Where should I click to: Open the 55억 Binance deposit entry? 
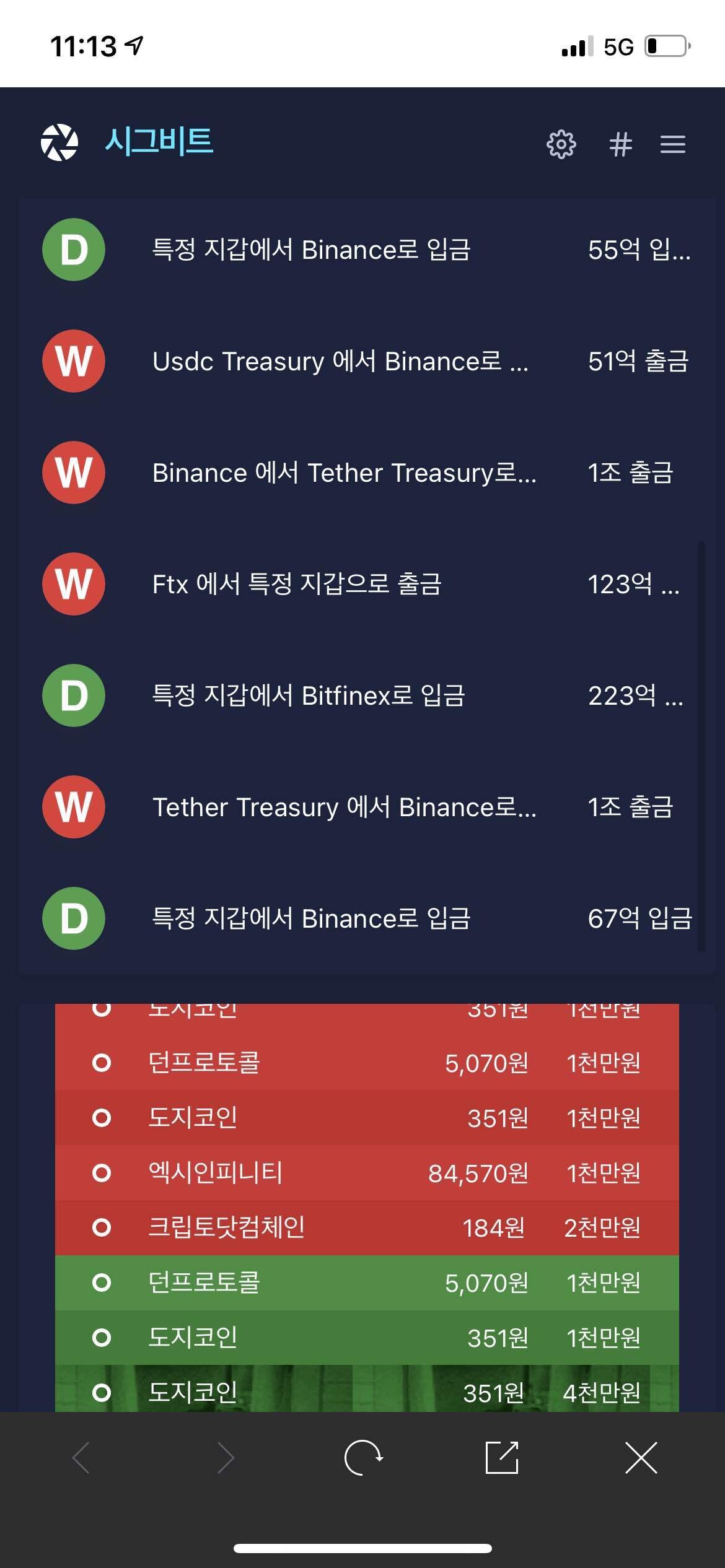(366, 250)
